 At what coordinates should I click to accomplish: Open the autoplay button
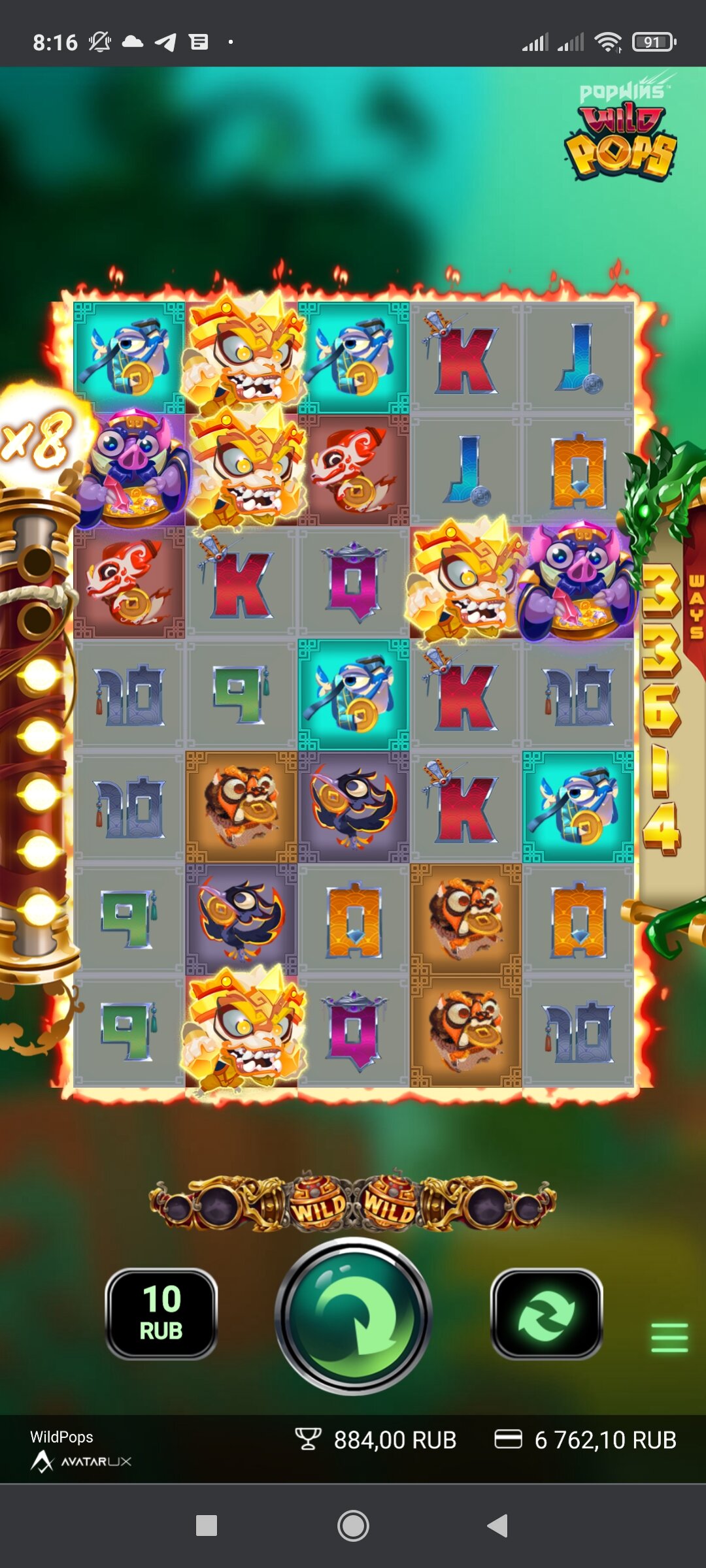pyautogui.click(x=546, y=1313)
